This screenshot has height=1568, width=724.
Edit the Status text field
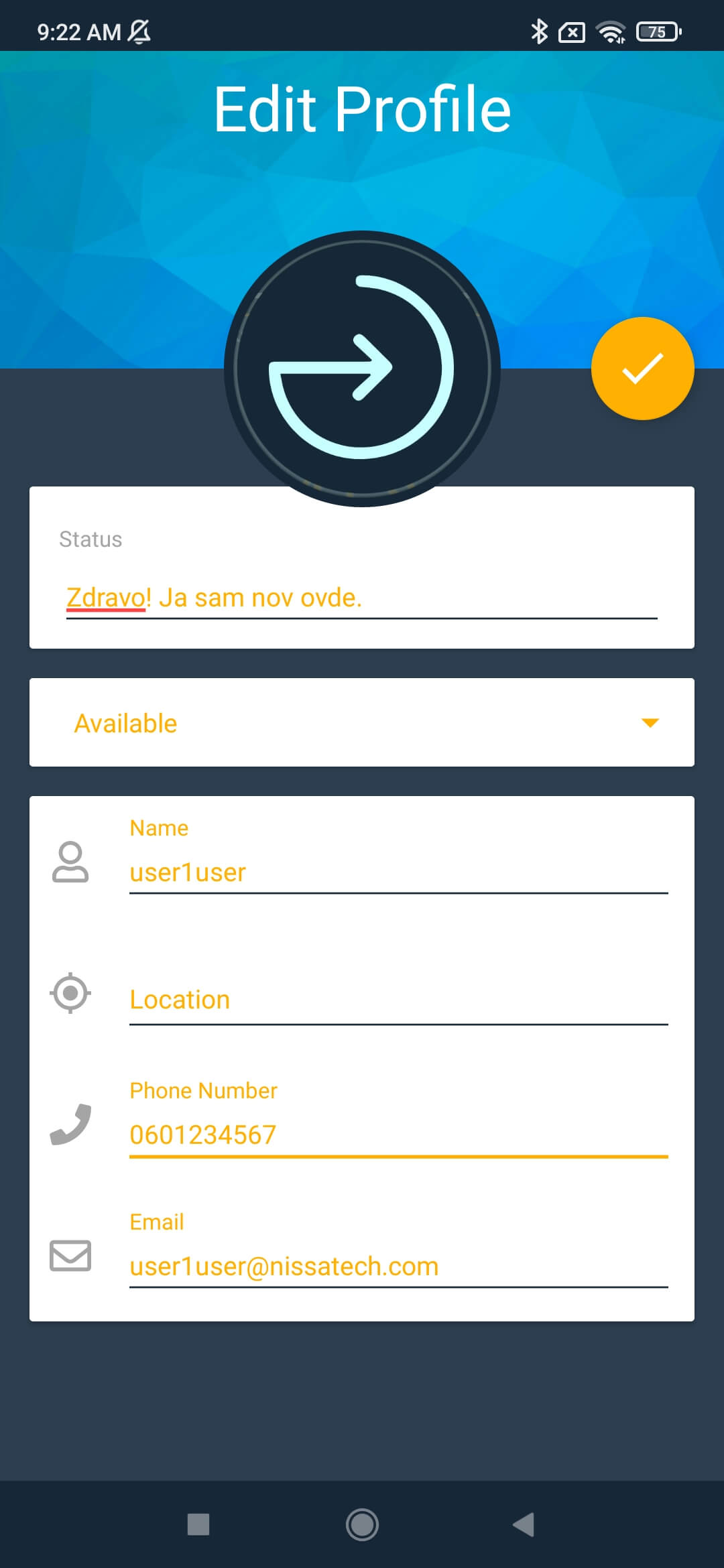pos(362,597)
